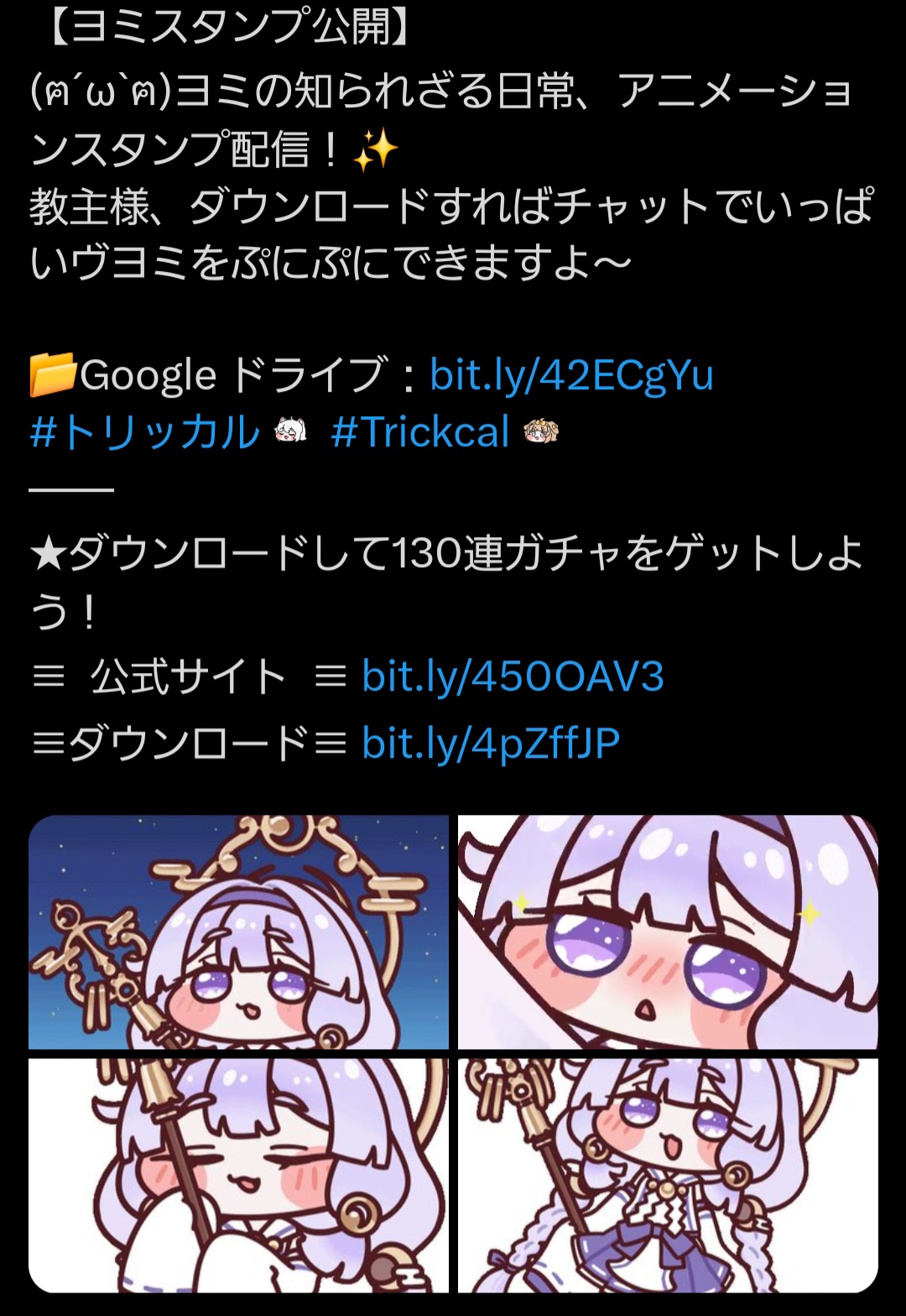View the full-body Yomi sticker with staff
The width and height of the screenshot is (906, 1316).
668,1175
